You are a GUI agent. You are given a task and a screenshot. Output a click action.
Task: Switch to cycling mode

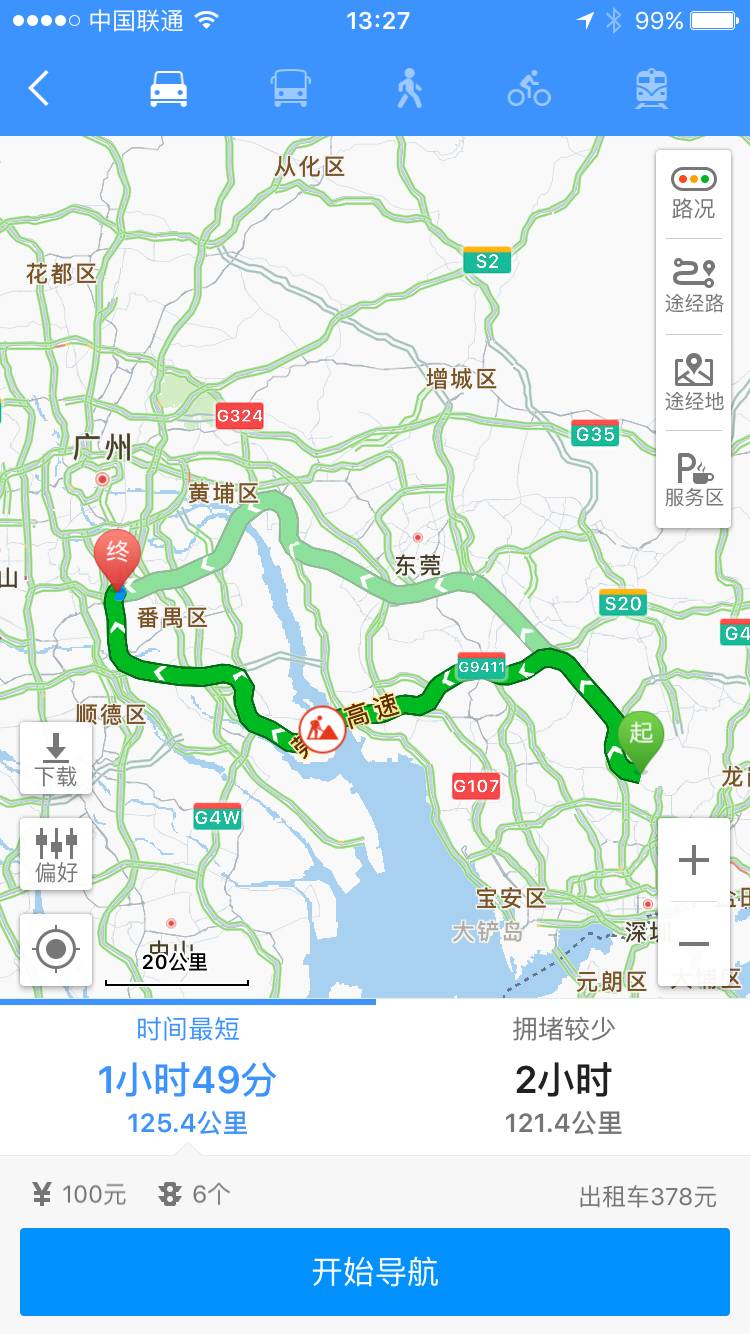(529, 89)
